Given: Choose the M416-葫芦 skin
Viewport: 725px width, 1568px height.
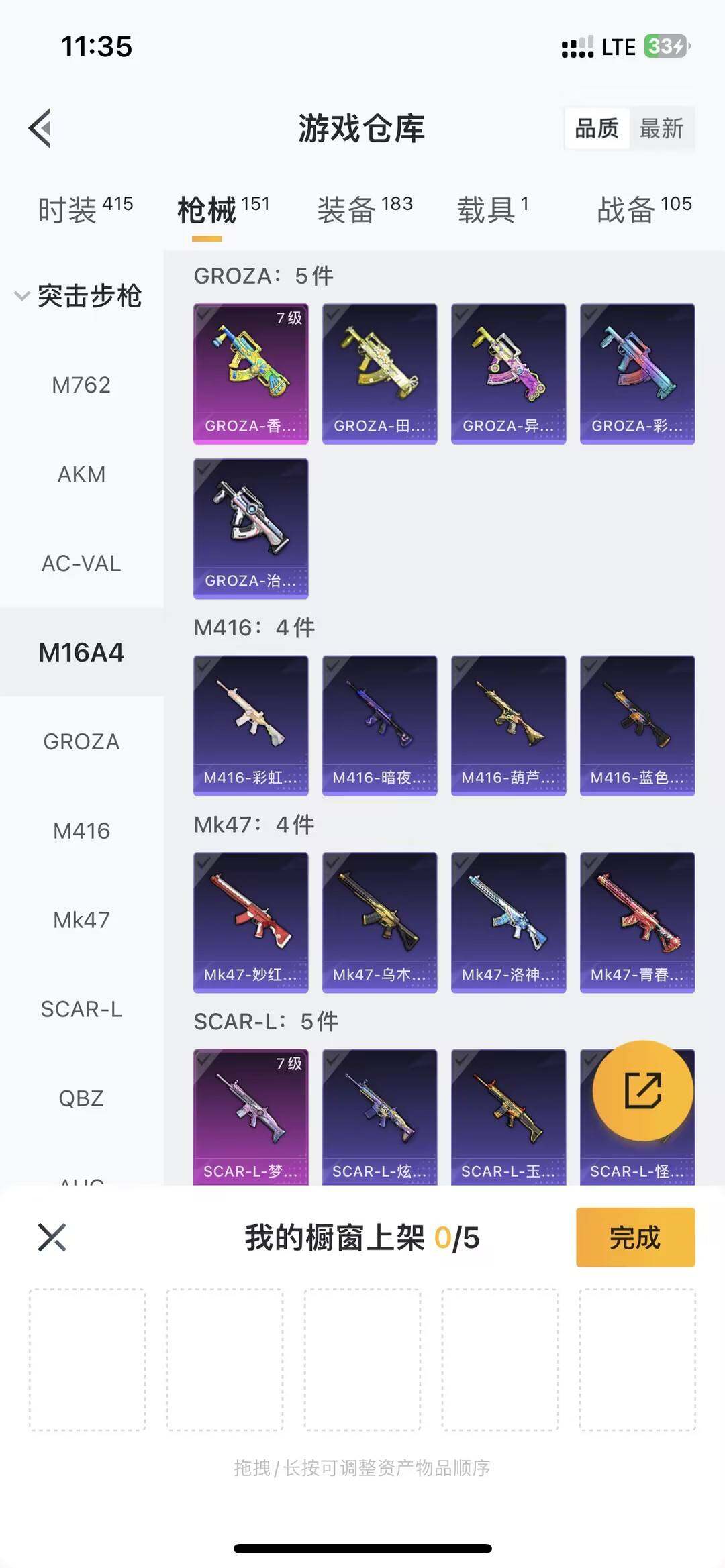Looking at the screenshot, I should coord(508,725).
